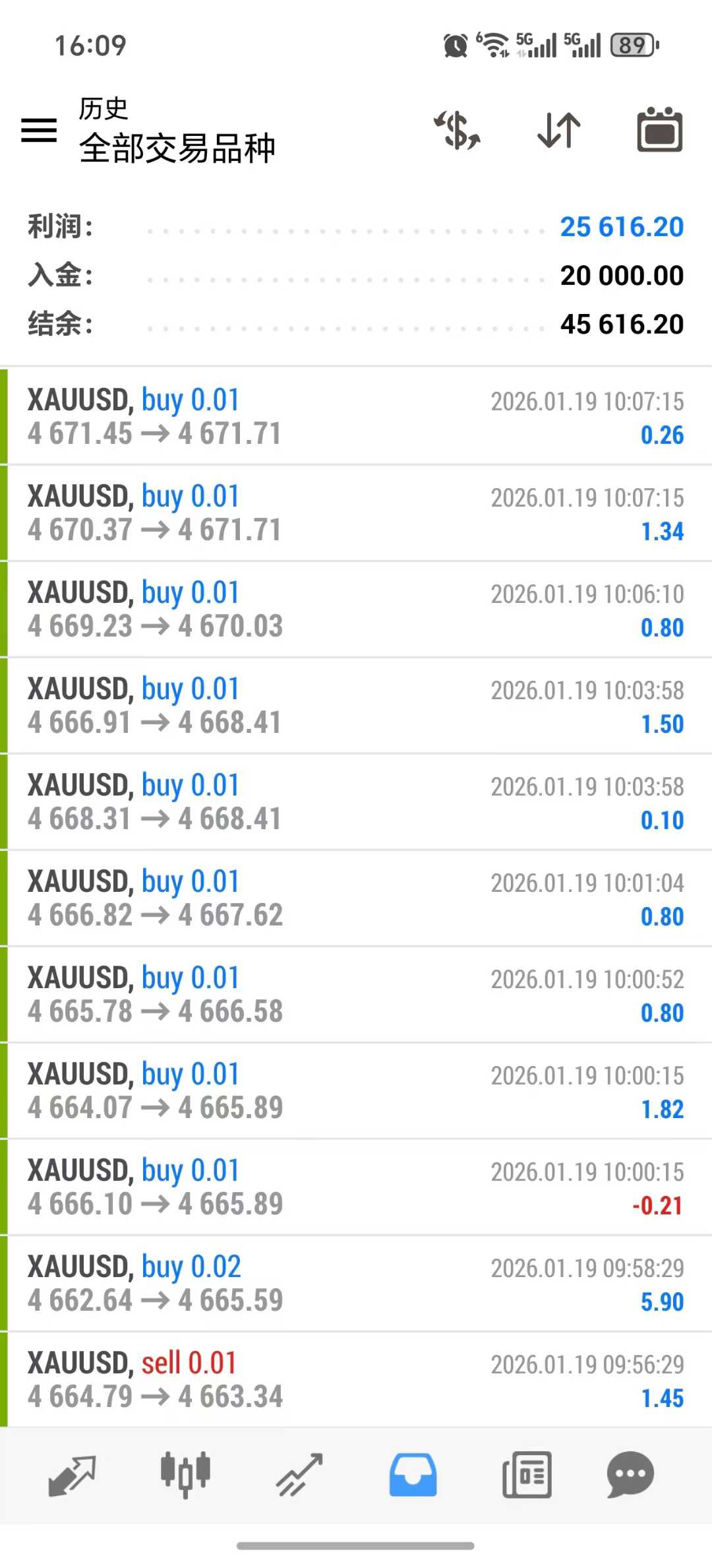View the losing trade of -0.21
Screen dimensions: 712x1568
click(356, 1187)
